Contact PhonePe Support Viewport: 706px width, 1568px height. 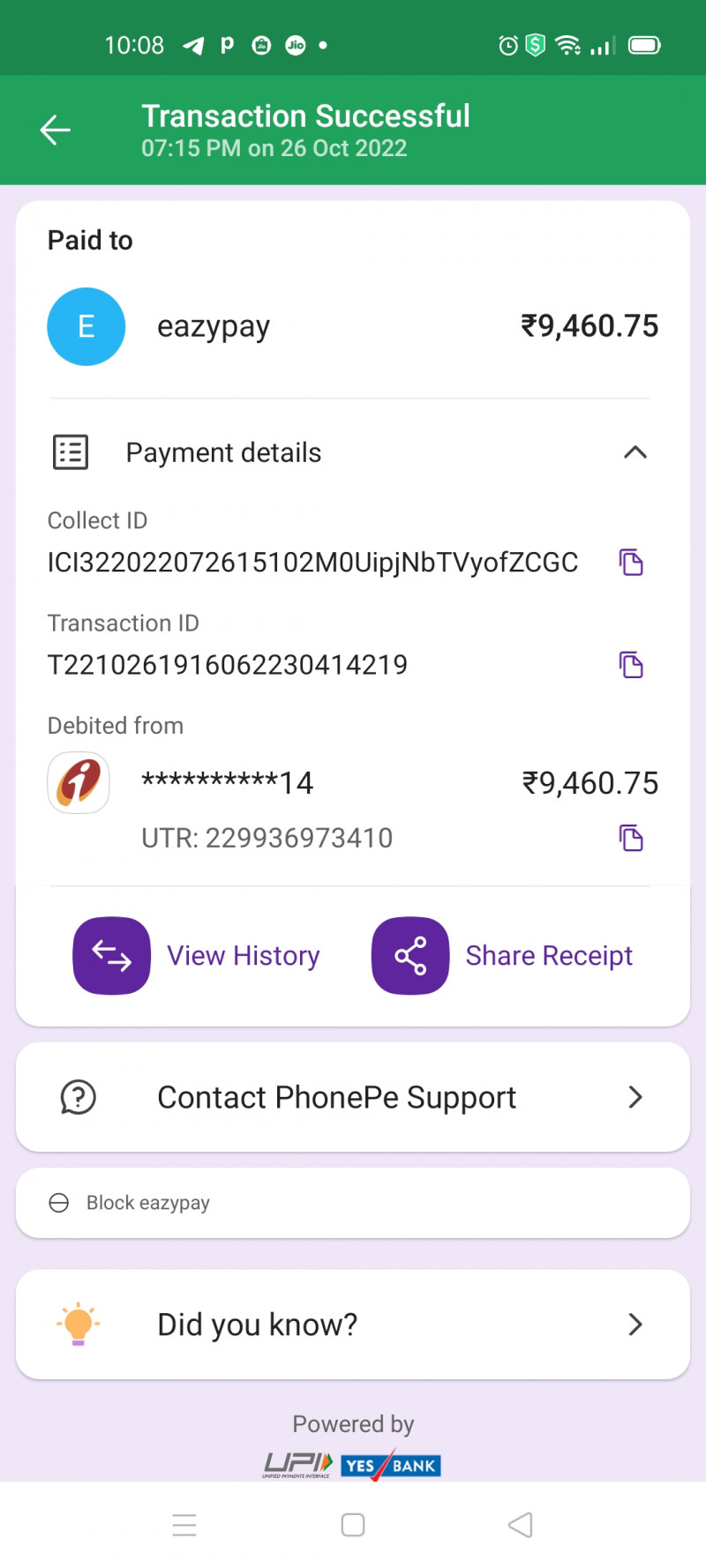pyautogui.click(x=353, y=1097)
